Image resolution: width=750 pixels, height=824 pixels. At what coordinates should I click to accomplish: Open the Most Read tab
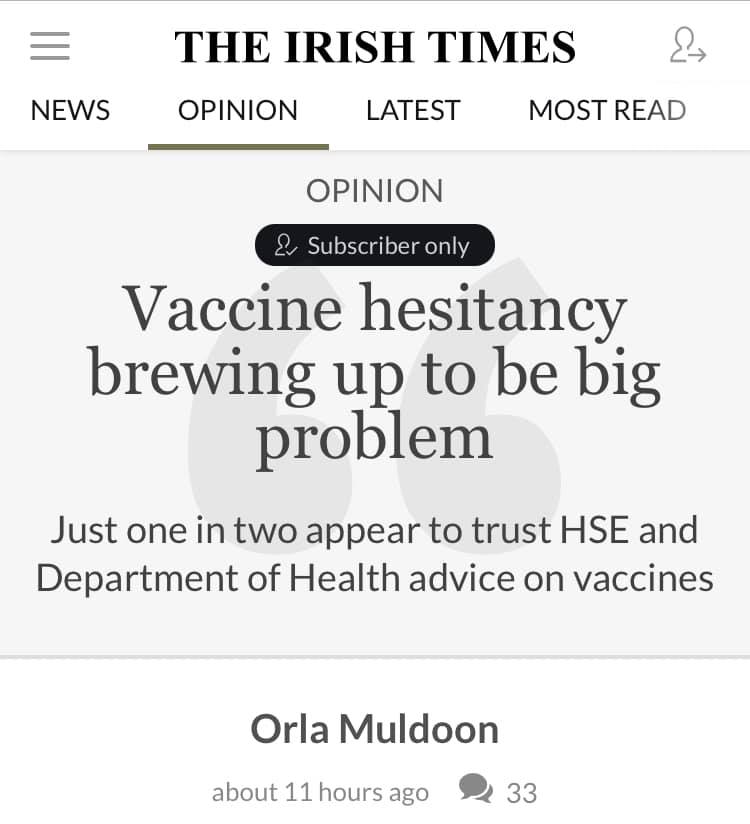pos(607,110)
